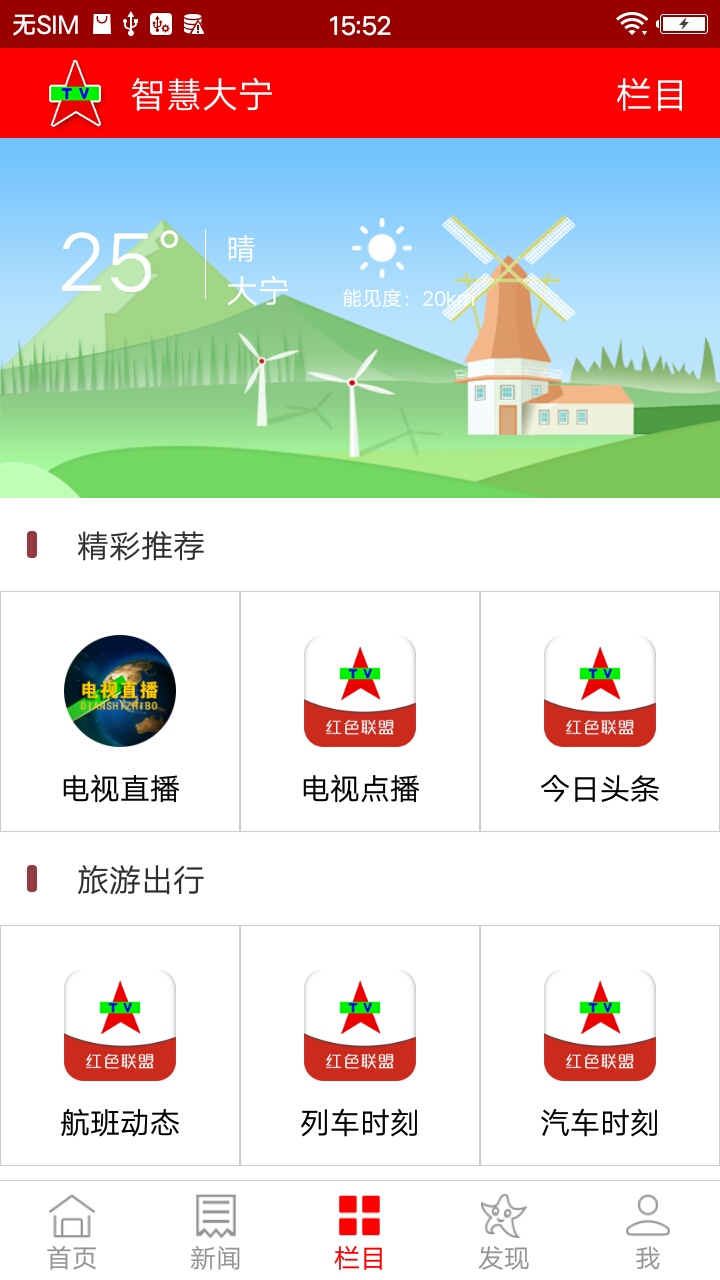Open the 电视点播 video-on-demand icon
Screen dimensions: 720x1280
point(360,690)
